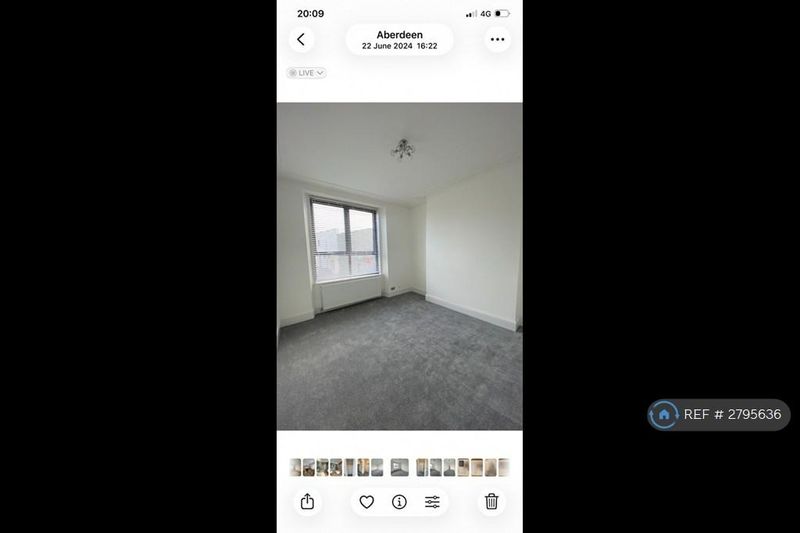The height and width of the screenshot is (533, 800).
Task: Mark this photo as favorite
Action: pyautogui.click(x=366, y=502)
